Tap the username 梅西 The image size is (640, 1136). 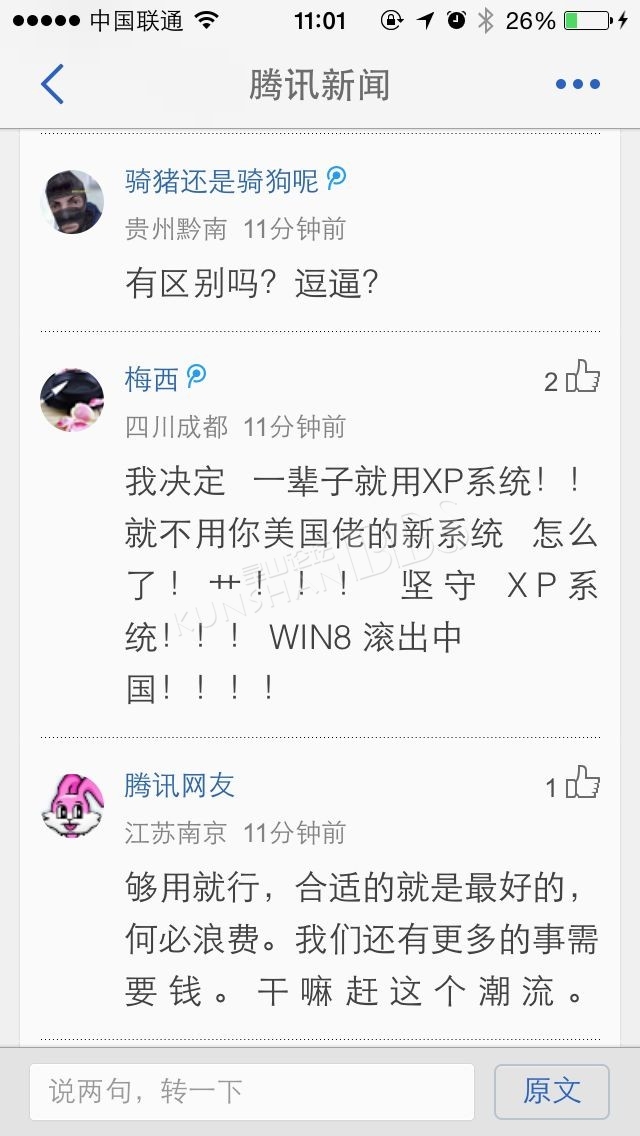tap(151, 379)
